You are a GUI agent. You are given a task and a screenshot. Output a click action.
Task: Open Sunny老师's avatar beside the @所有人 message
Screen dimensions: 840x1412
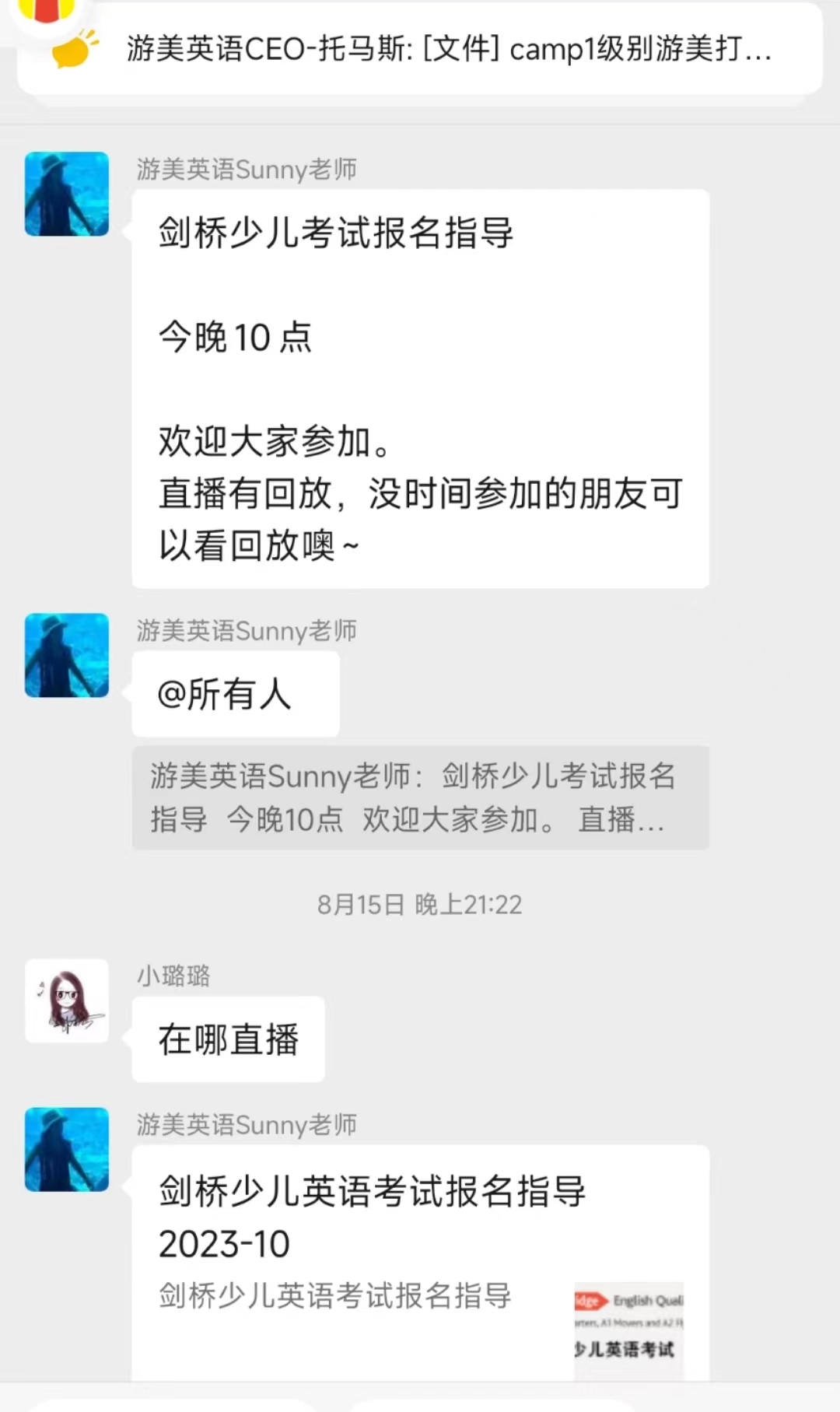tap(67, 655)
